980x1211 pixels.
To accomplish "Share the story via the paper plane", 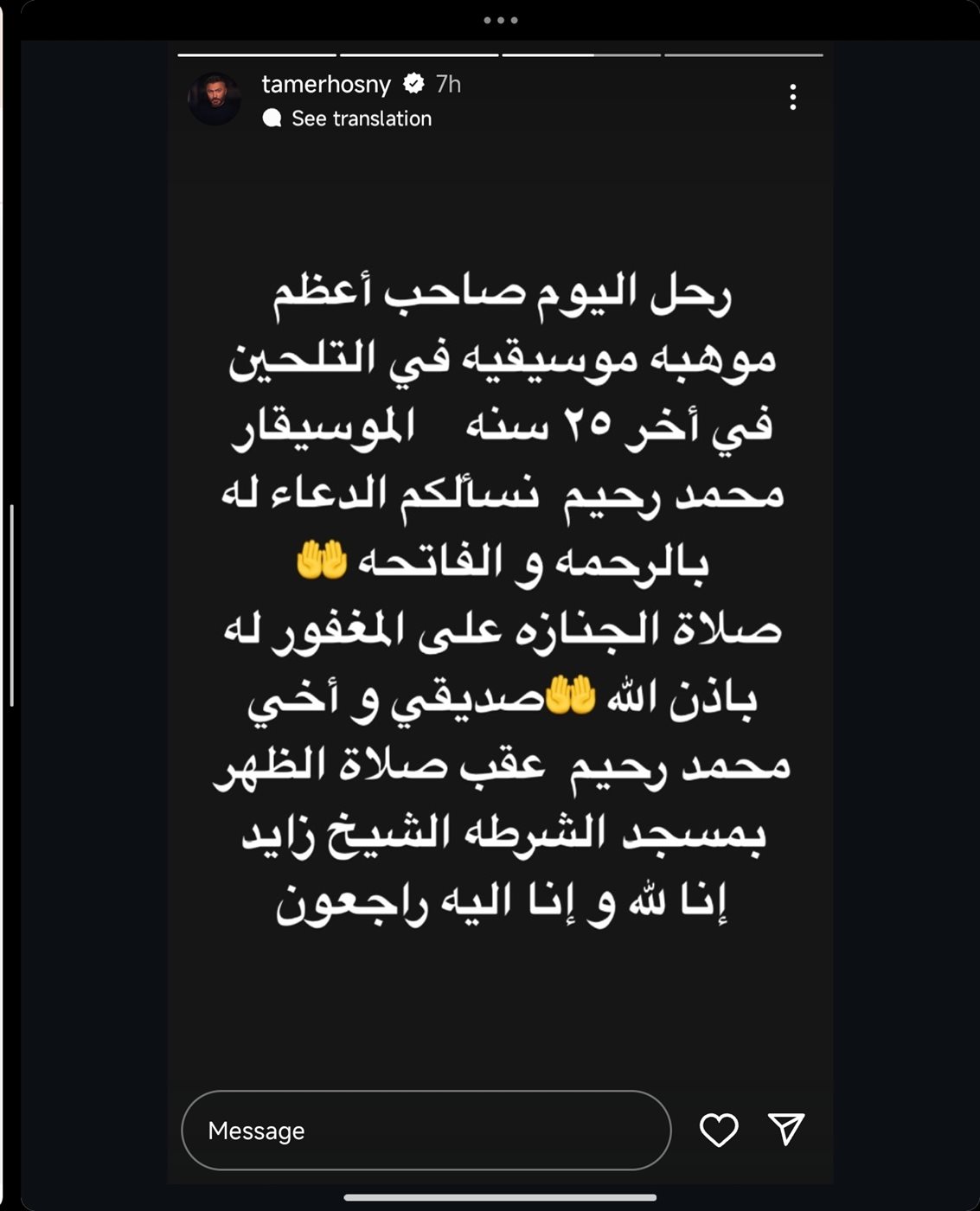I will [x=786, y=1129].
